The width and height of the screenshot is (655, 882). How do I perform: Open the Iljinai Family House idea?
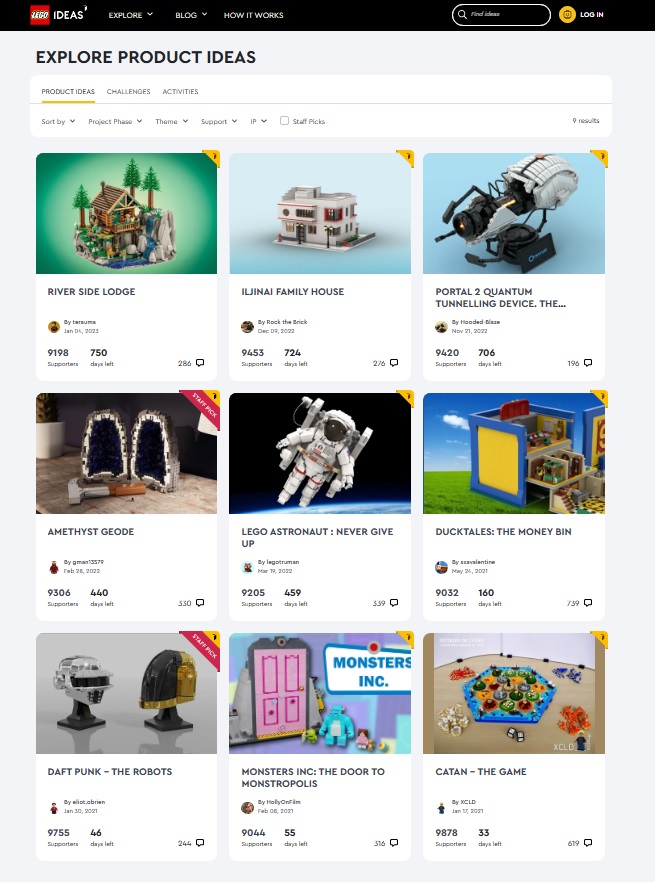[x=292, y=292]
